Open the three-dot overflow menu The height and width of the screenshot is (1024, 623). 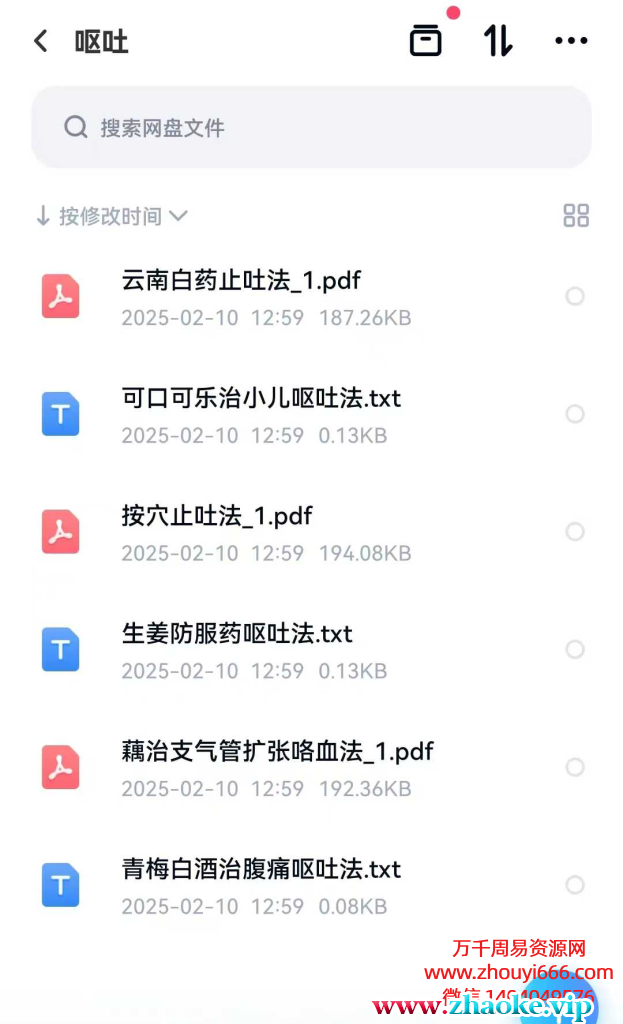coord(571,41)
